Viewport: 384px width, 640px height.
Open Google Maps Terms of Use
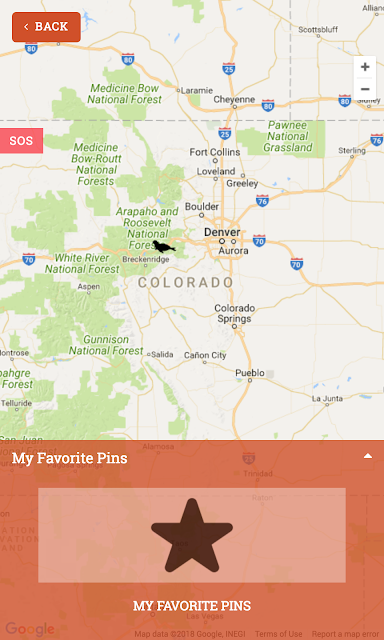(279, 634)
